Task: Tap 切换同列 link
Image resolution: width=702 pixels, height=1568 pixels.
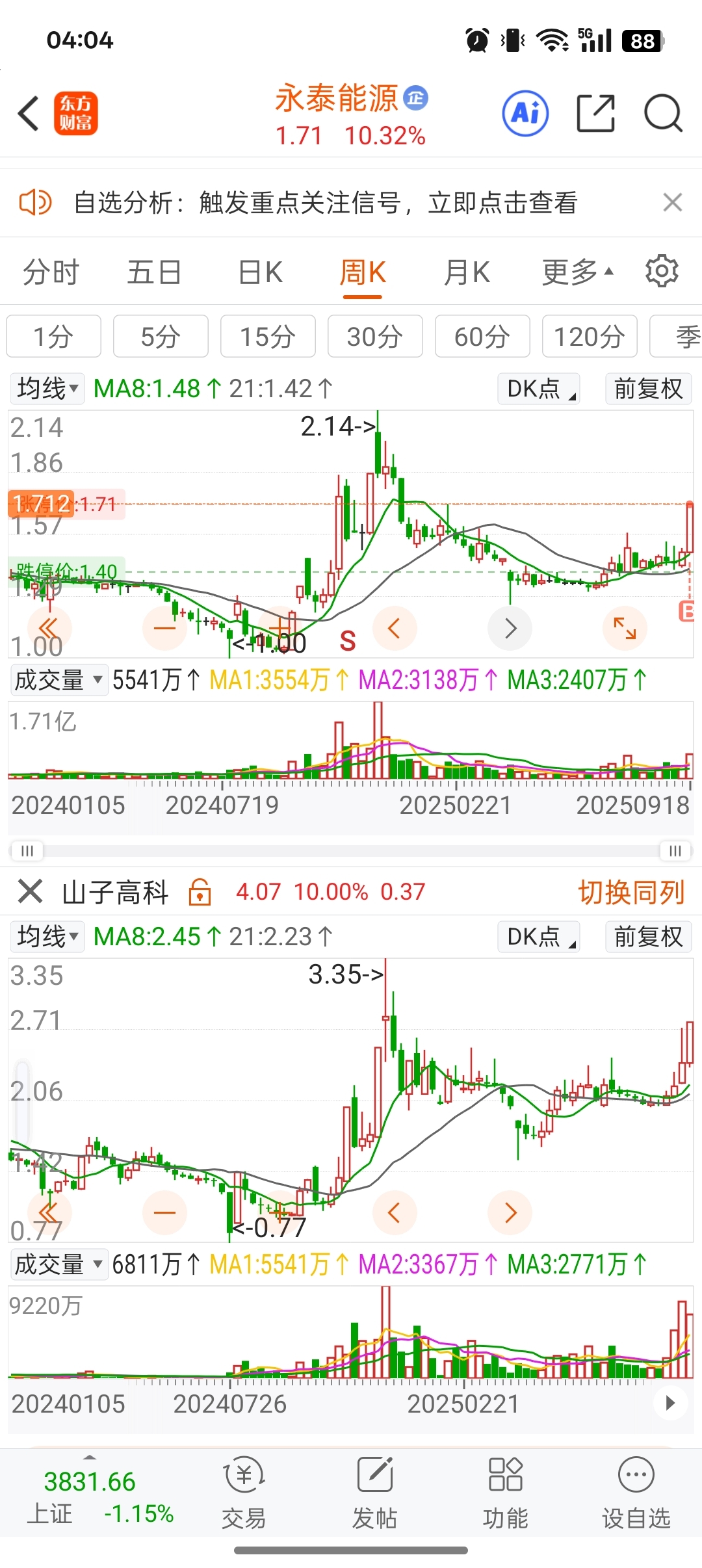Action: point(631,892)
